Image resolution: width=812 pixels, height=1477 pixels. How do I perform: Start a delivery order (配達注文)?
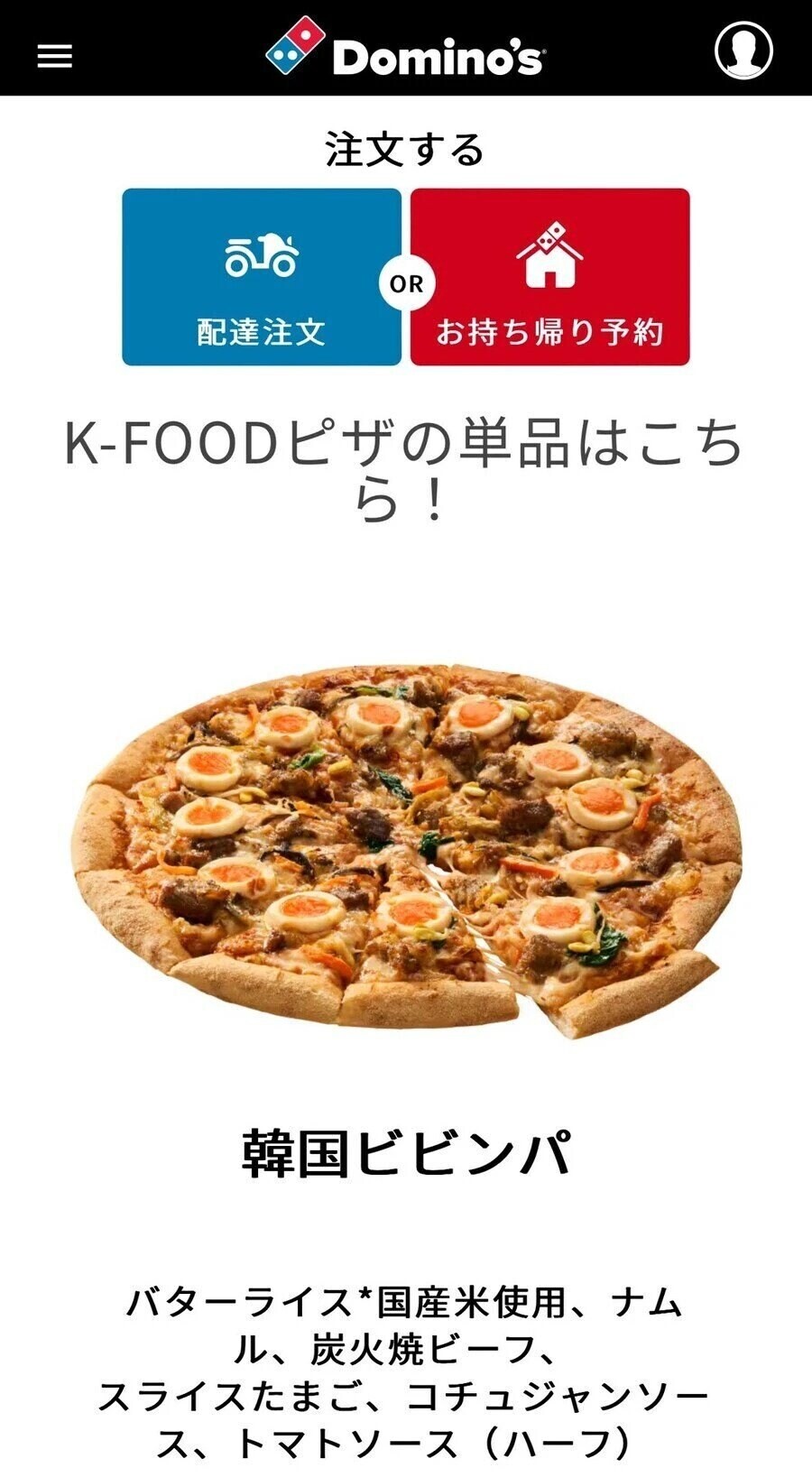(262, 277)
